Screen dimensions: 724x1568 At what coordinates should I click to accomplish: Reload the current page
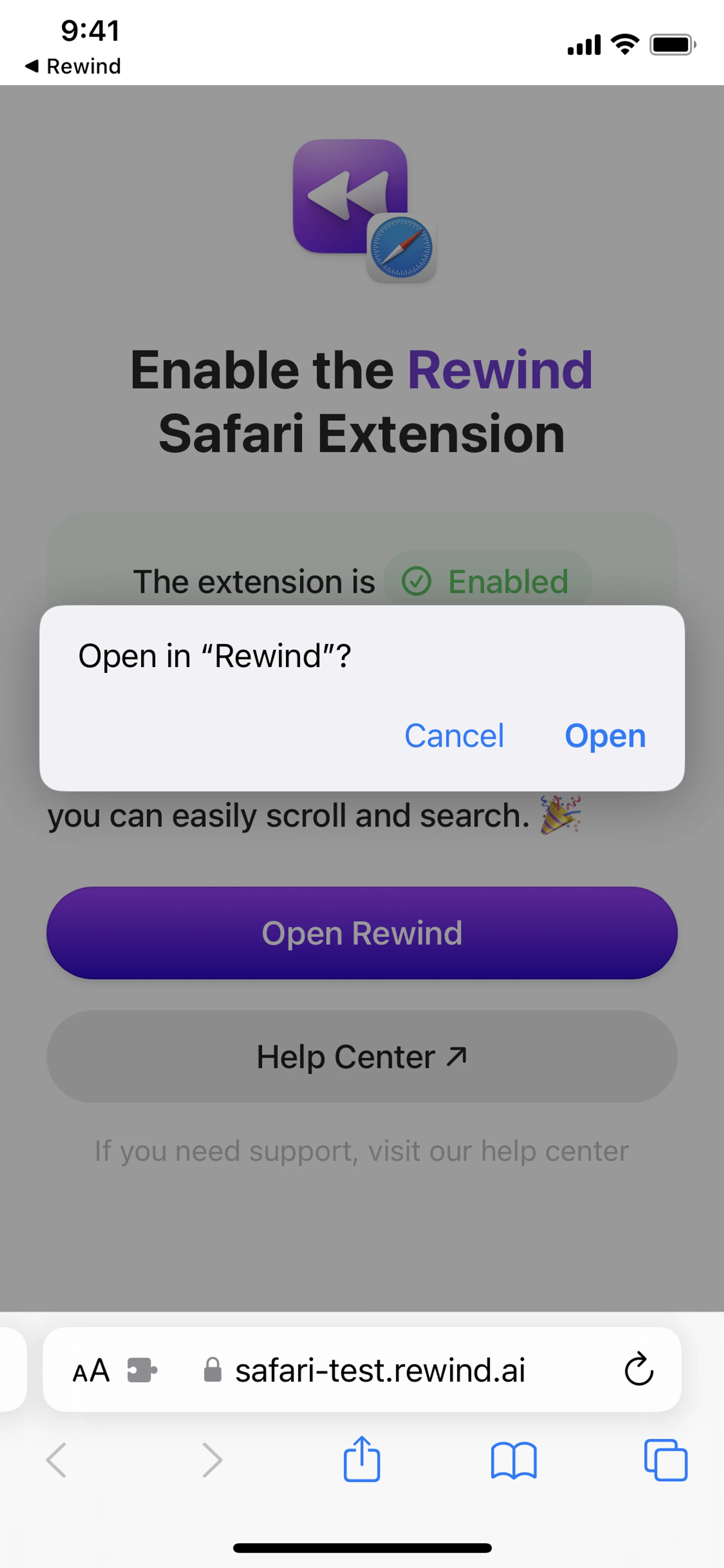coord(639,1371)
